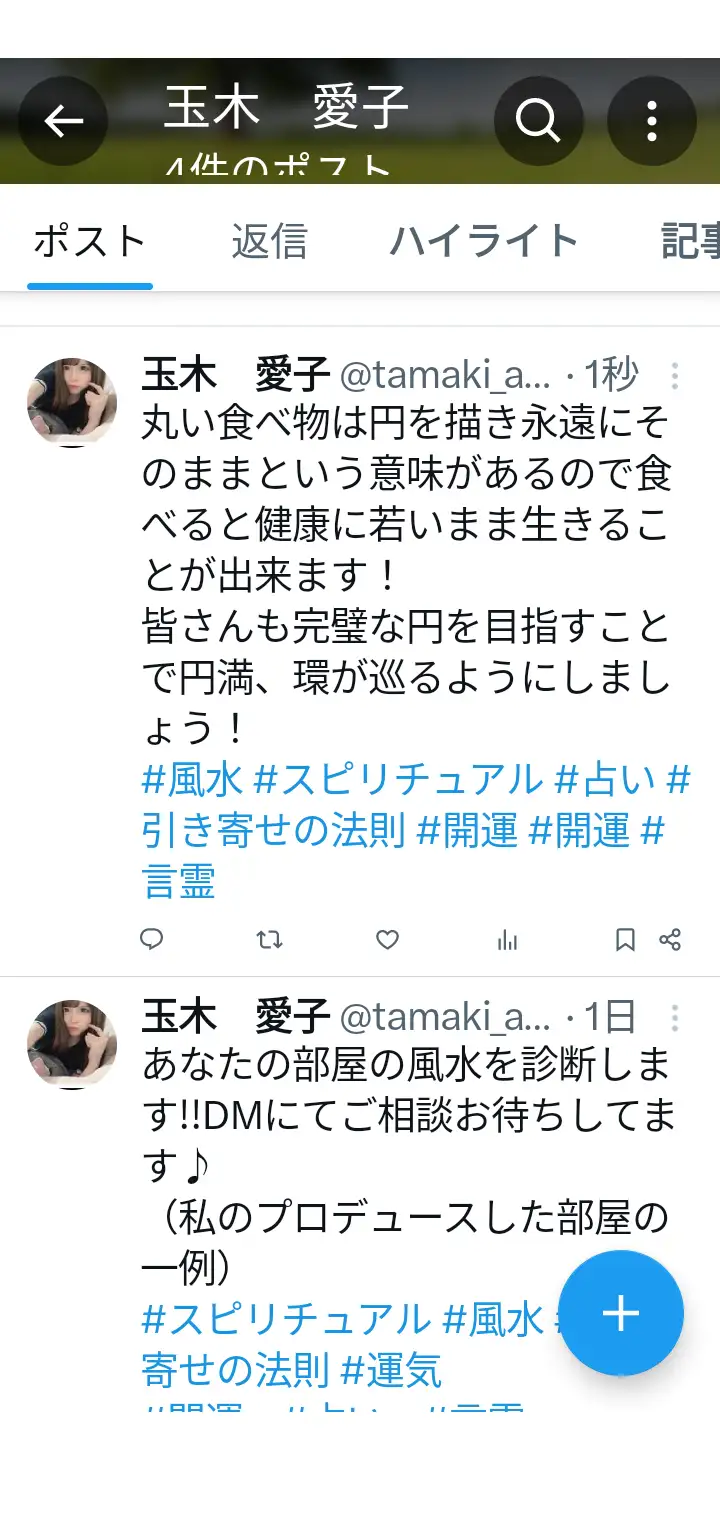720x1520 pixels.
Task: Select the ポスト tab
Action: point(90,242)
